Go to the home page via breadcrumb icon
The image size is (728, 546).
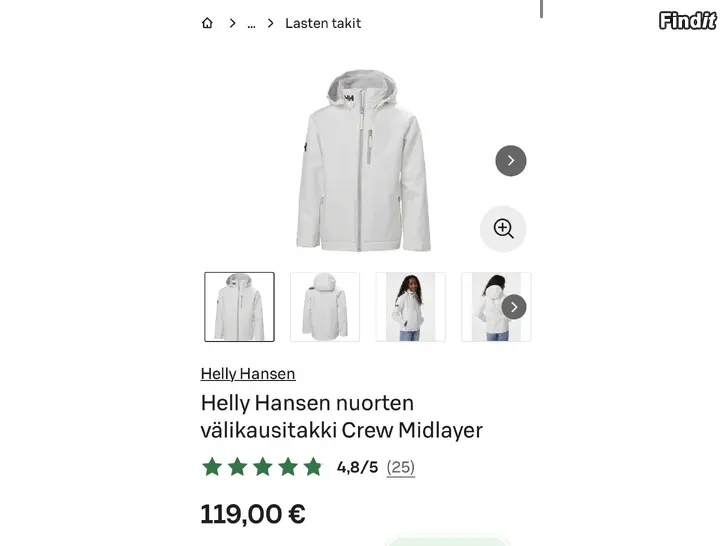coord(207,23)
